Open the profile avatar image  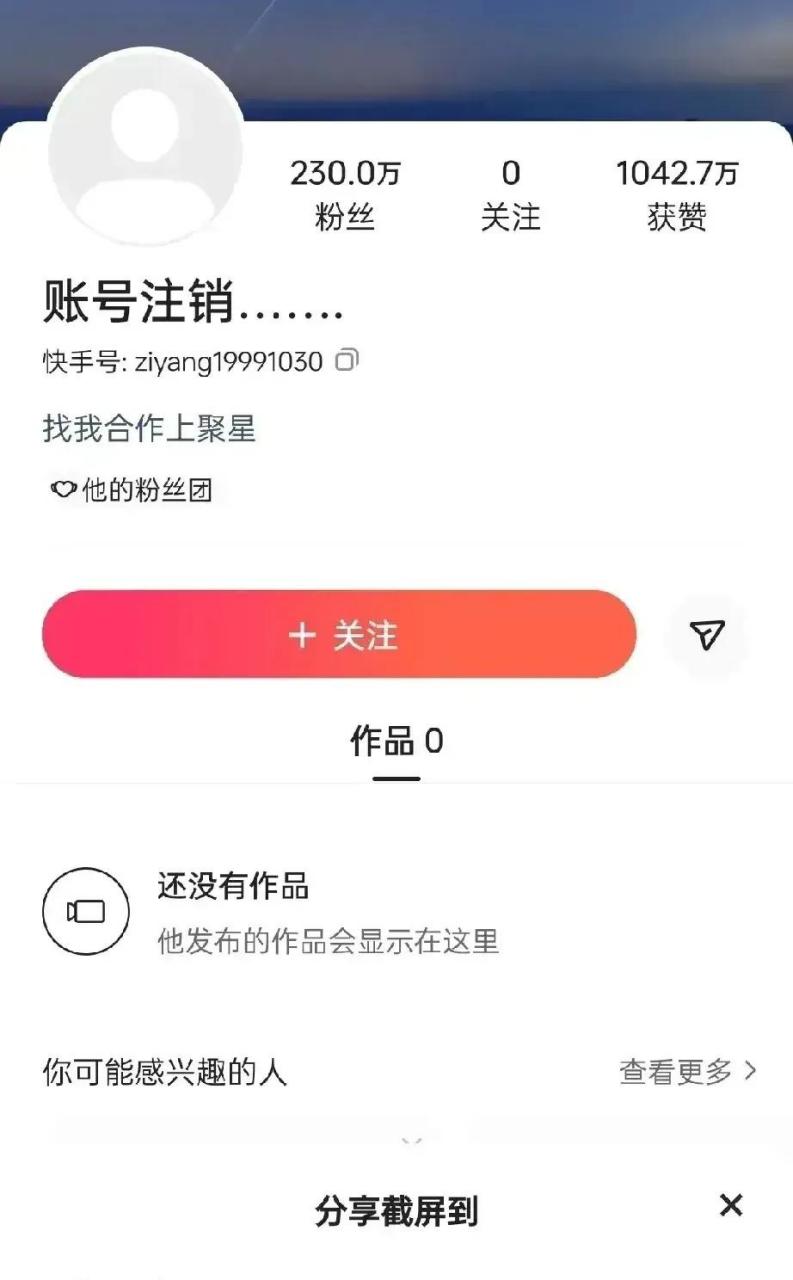148,150
